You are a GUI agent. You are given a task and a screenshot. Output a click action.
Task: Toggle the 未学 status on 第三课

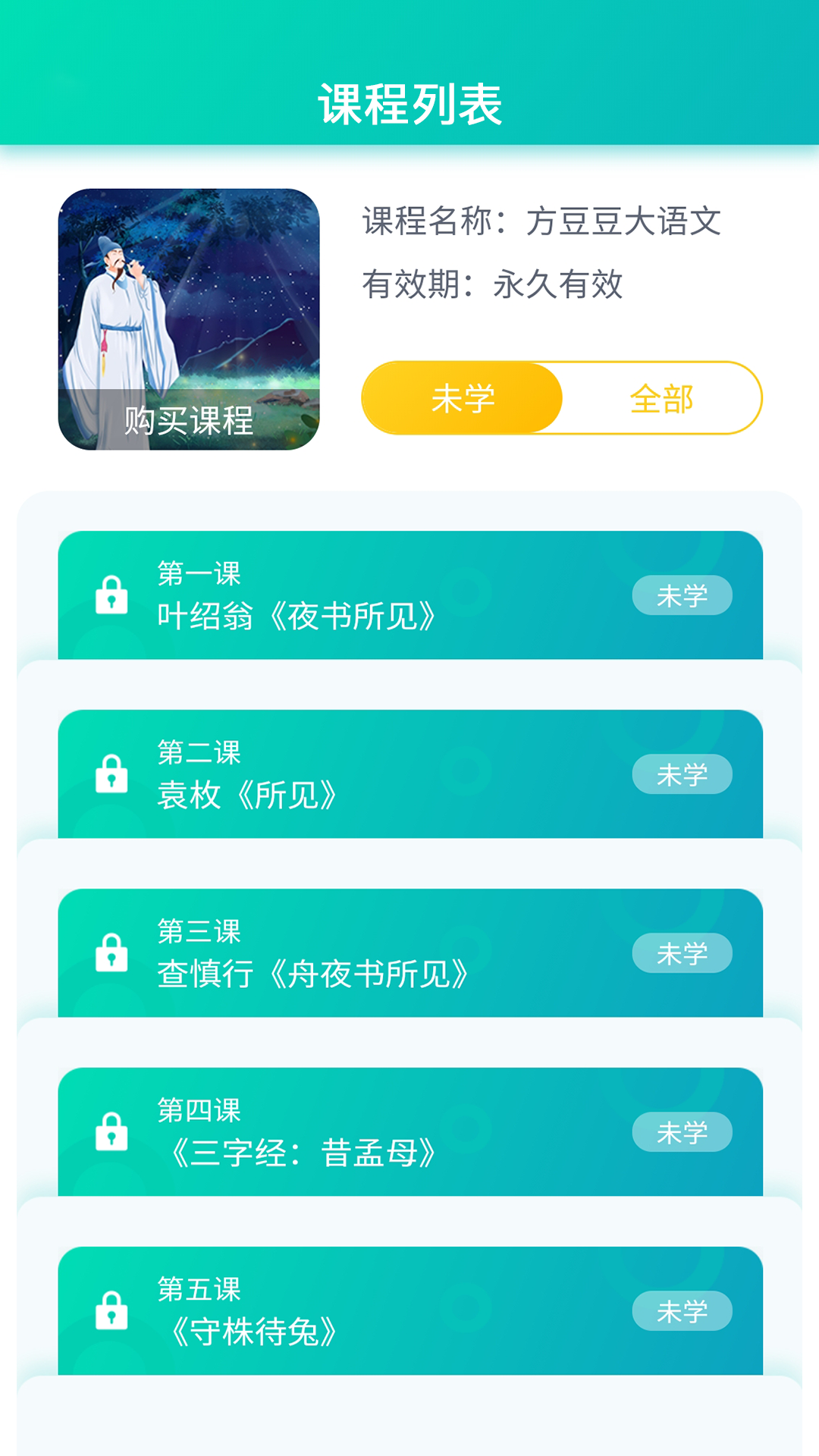point(680,954)
